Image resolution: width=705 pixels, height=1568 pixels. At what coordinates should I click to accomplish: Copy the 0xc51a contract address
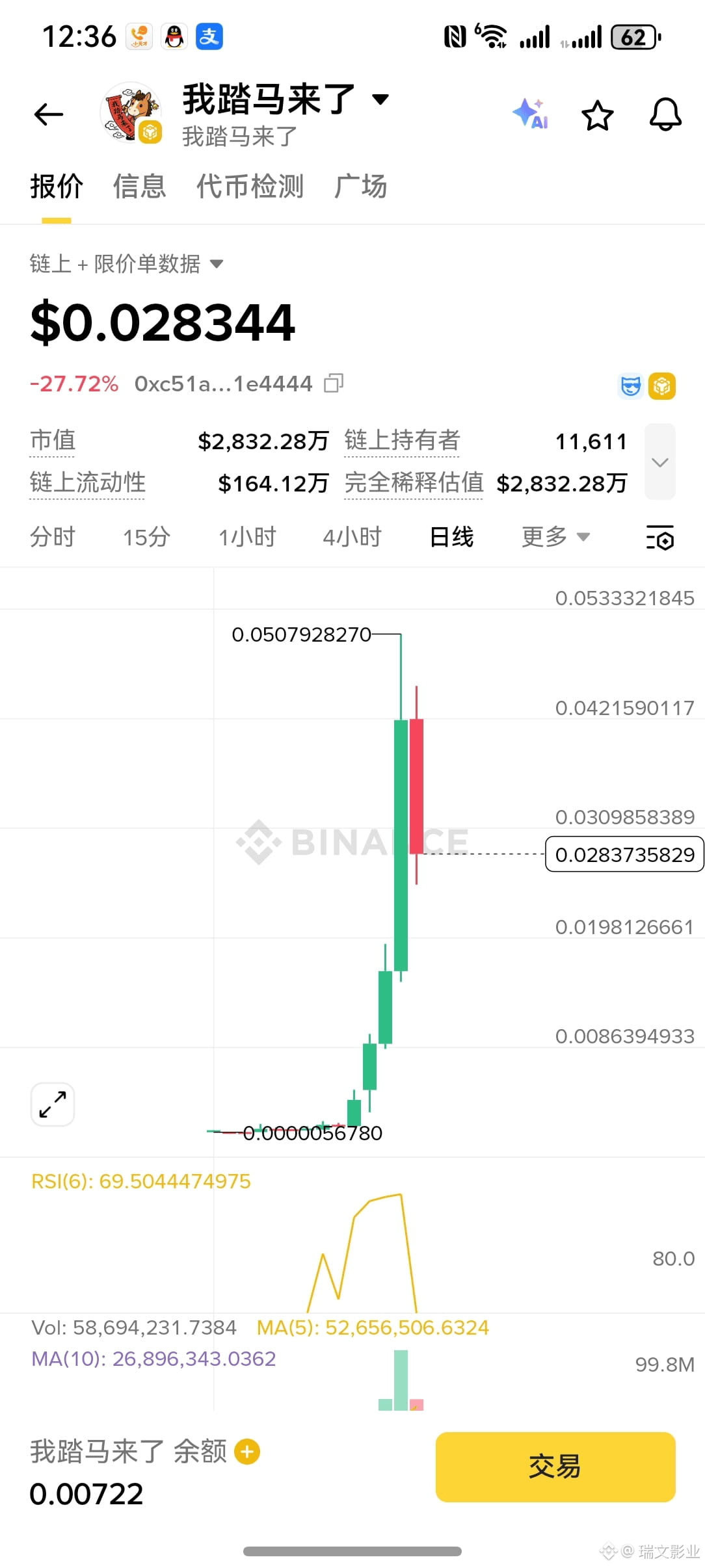click(334, 384)
